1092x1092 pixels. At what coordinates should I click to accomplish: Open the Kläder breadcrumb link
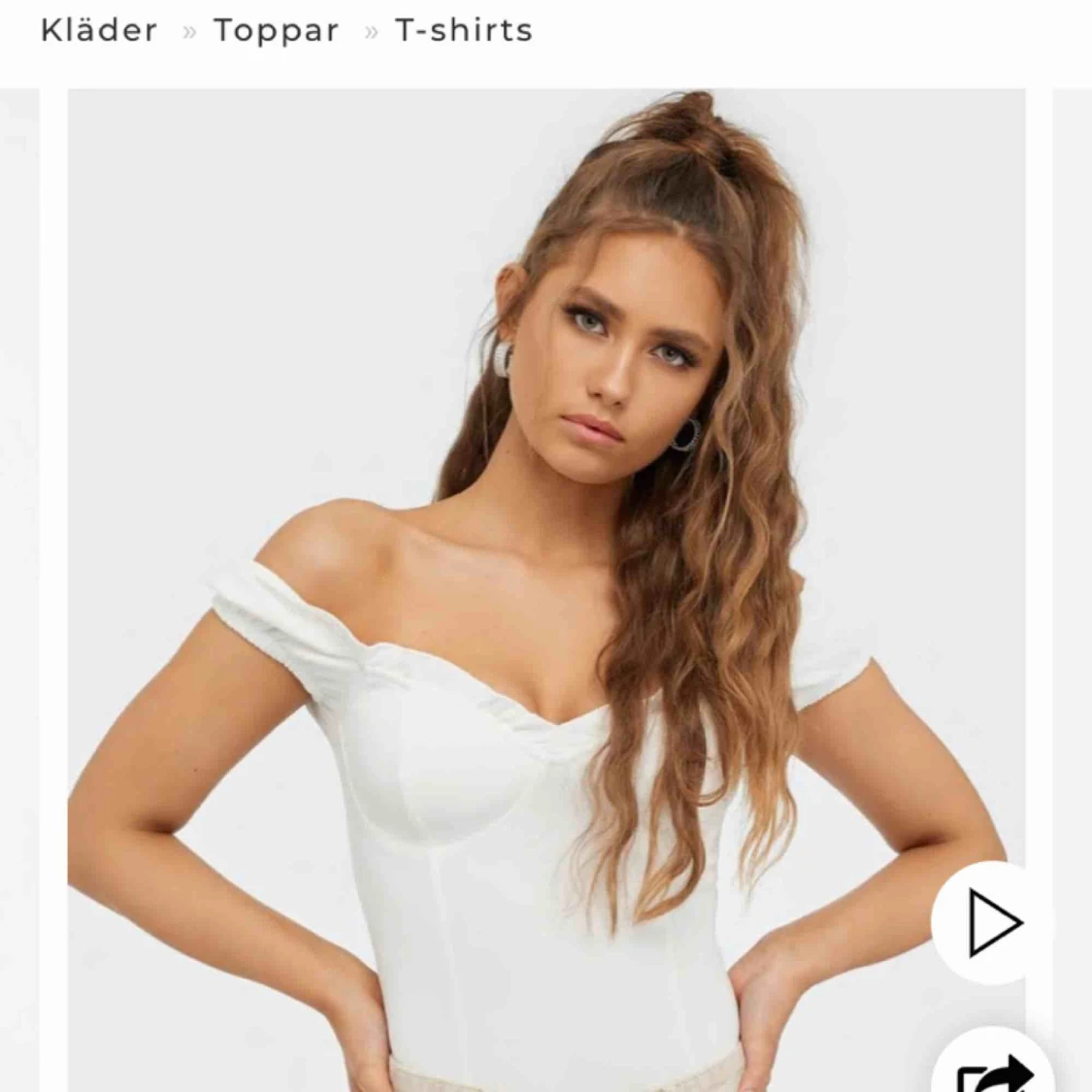pos(99,30)
